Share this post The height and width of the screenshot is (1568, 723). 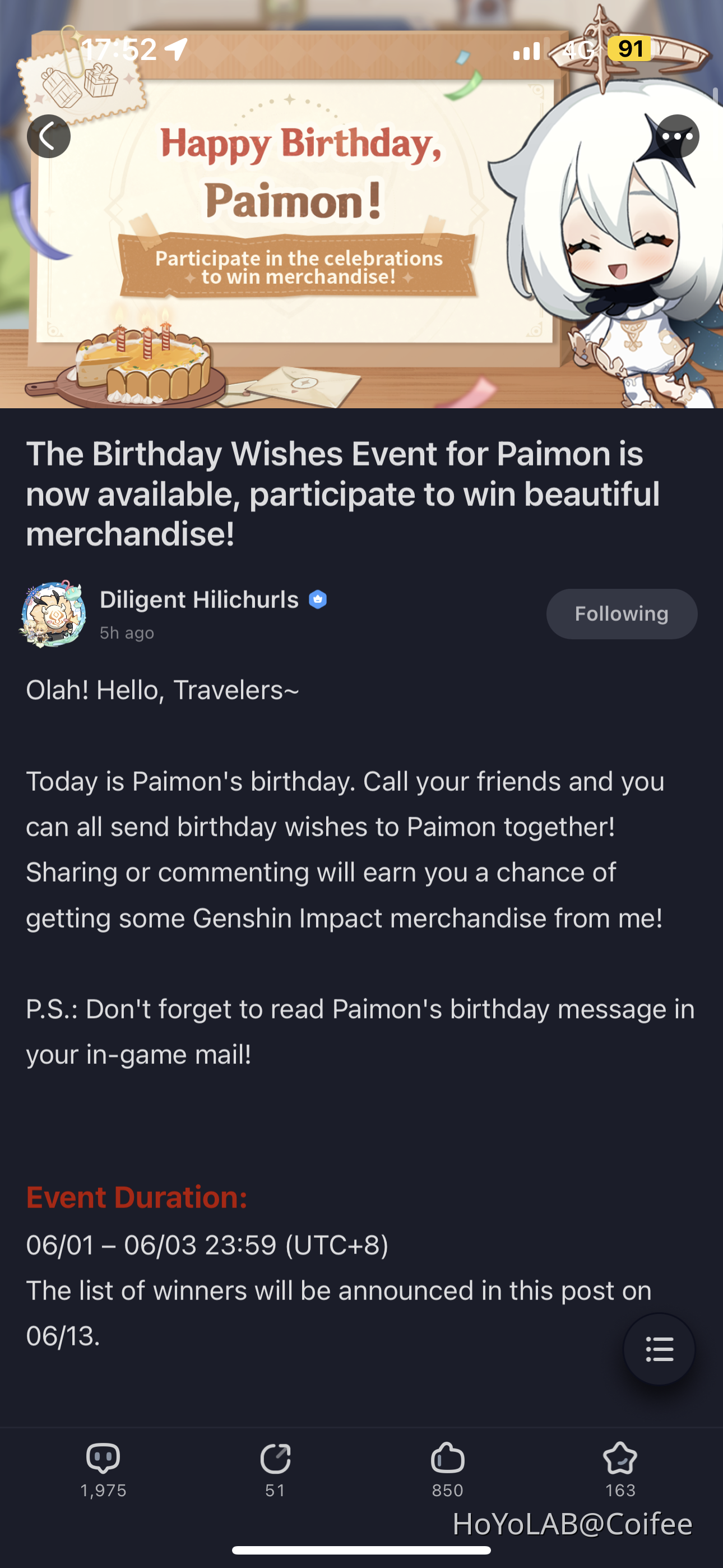[x=275, y=1468]
